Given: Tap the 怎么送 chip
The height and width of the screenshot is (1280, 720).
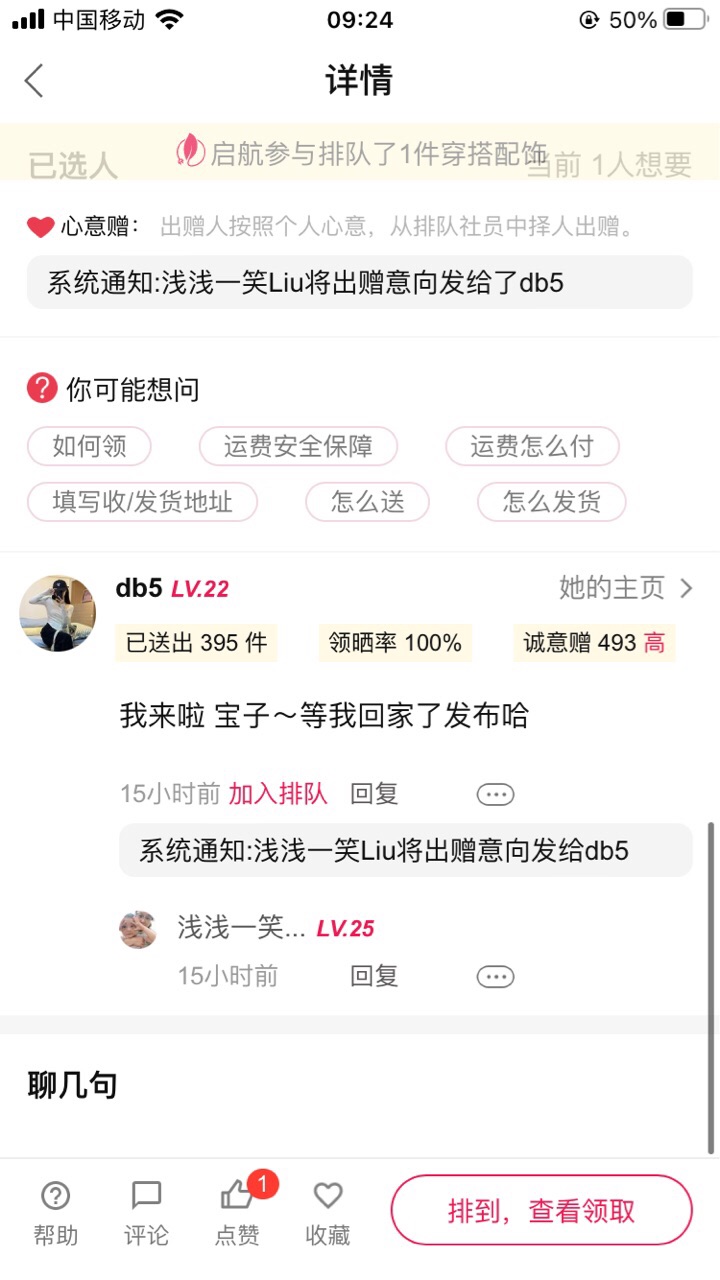Looking at the screenshot, I should (368, 502).
